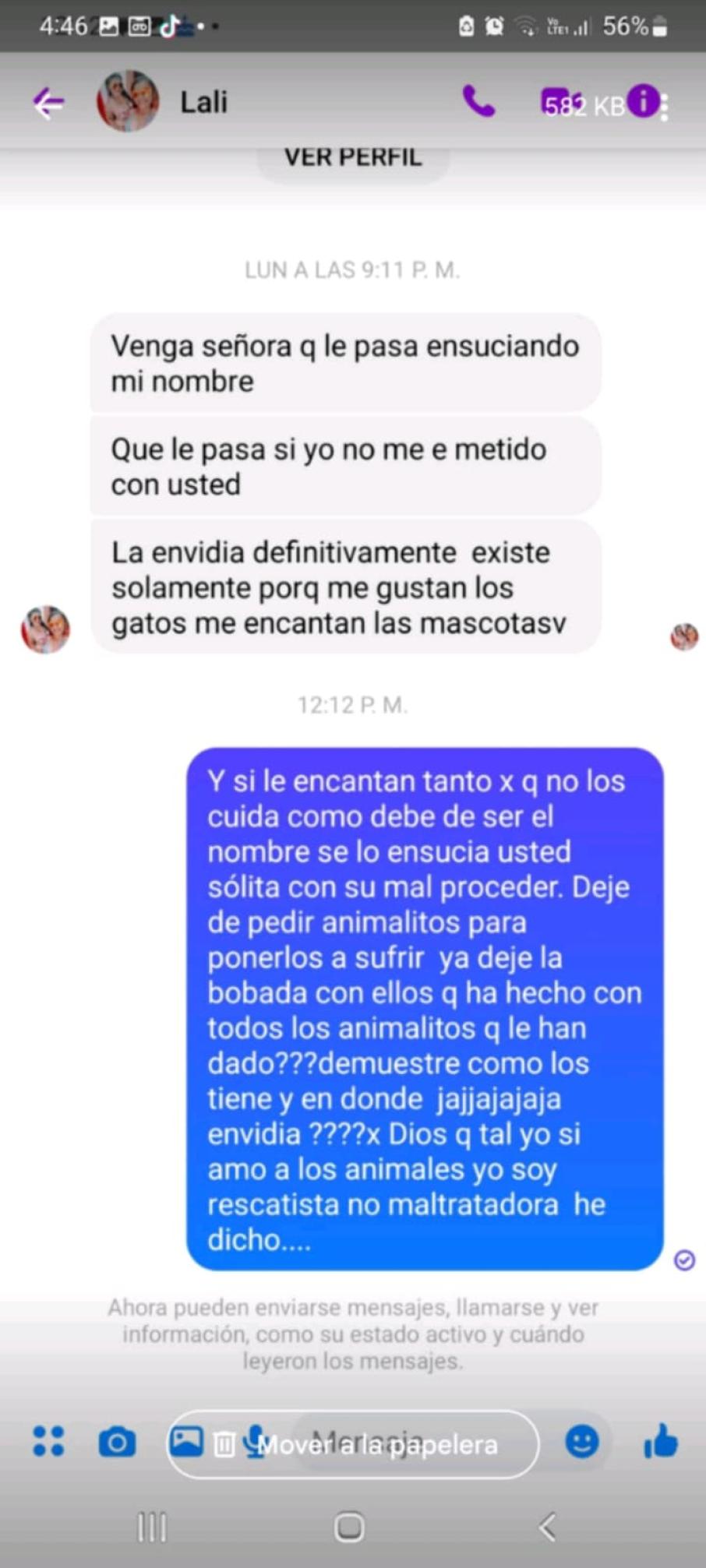Open the emoji picker
This screenshot has width=706, height=1568.
581,1442
